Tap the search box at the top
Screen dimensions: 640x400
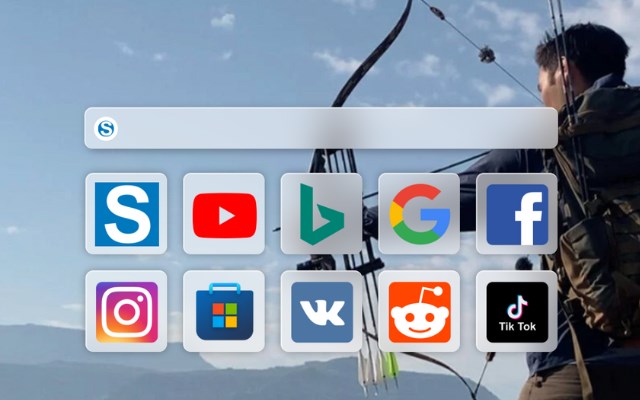point(330,128)
